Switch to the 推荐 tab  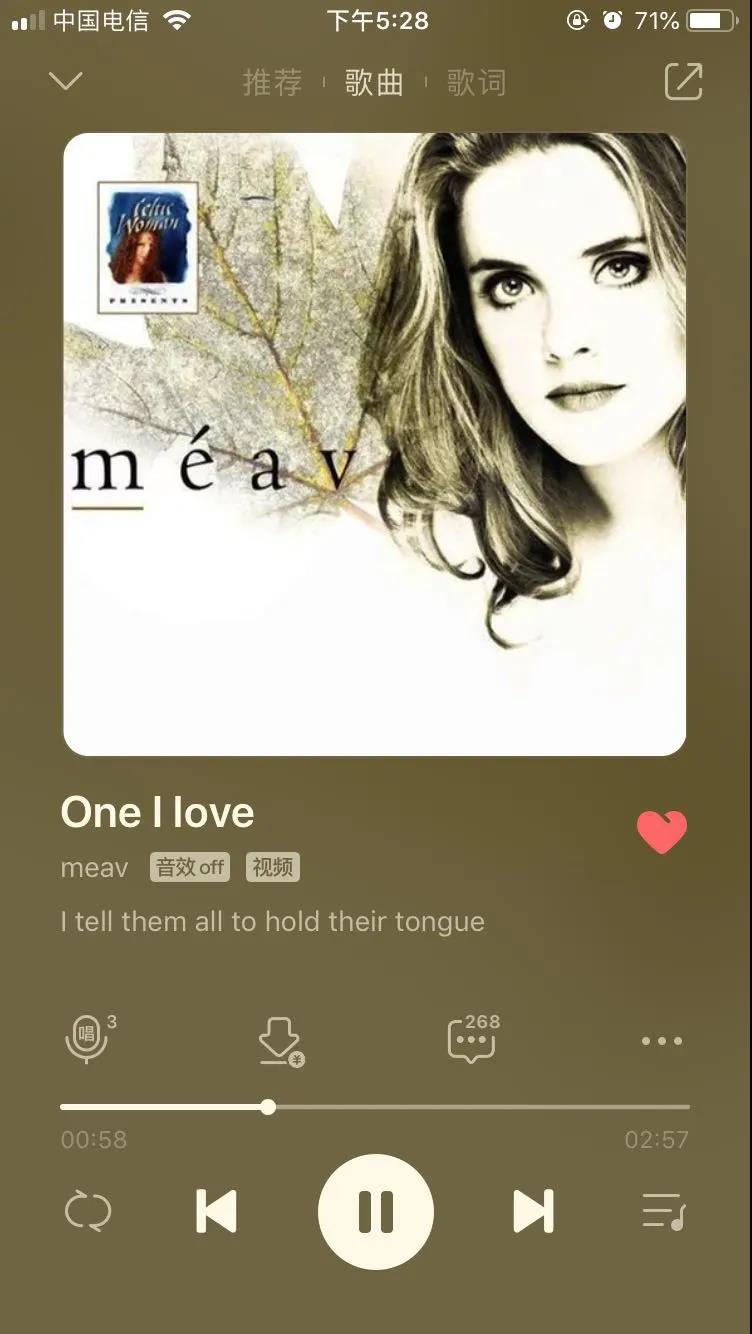tap(272, 82)
